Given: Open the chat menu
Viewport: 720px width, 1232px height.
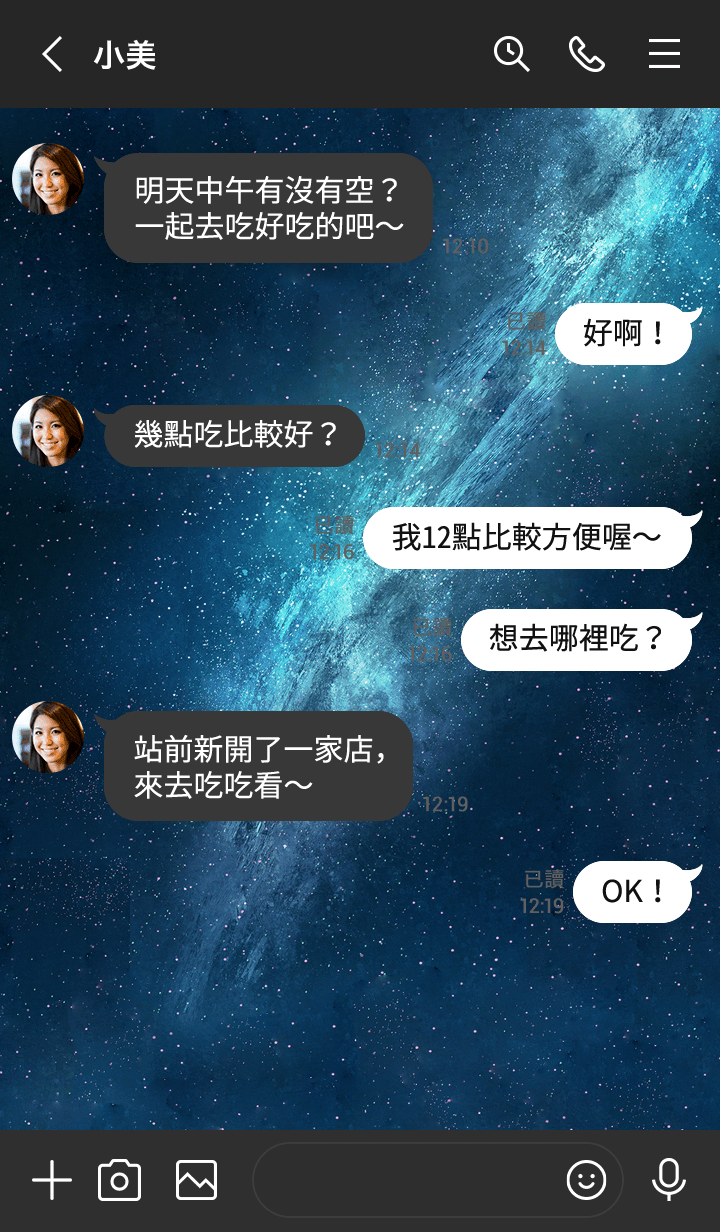Looking at the screenshot, I should click(664, 54).
